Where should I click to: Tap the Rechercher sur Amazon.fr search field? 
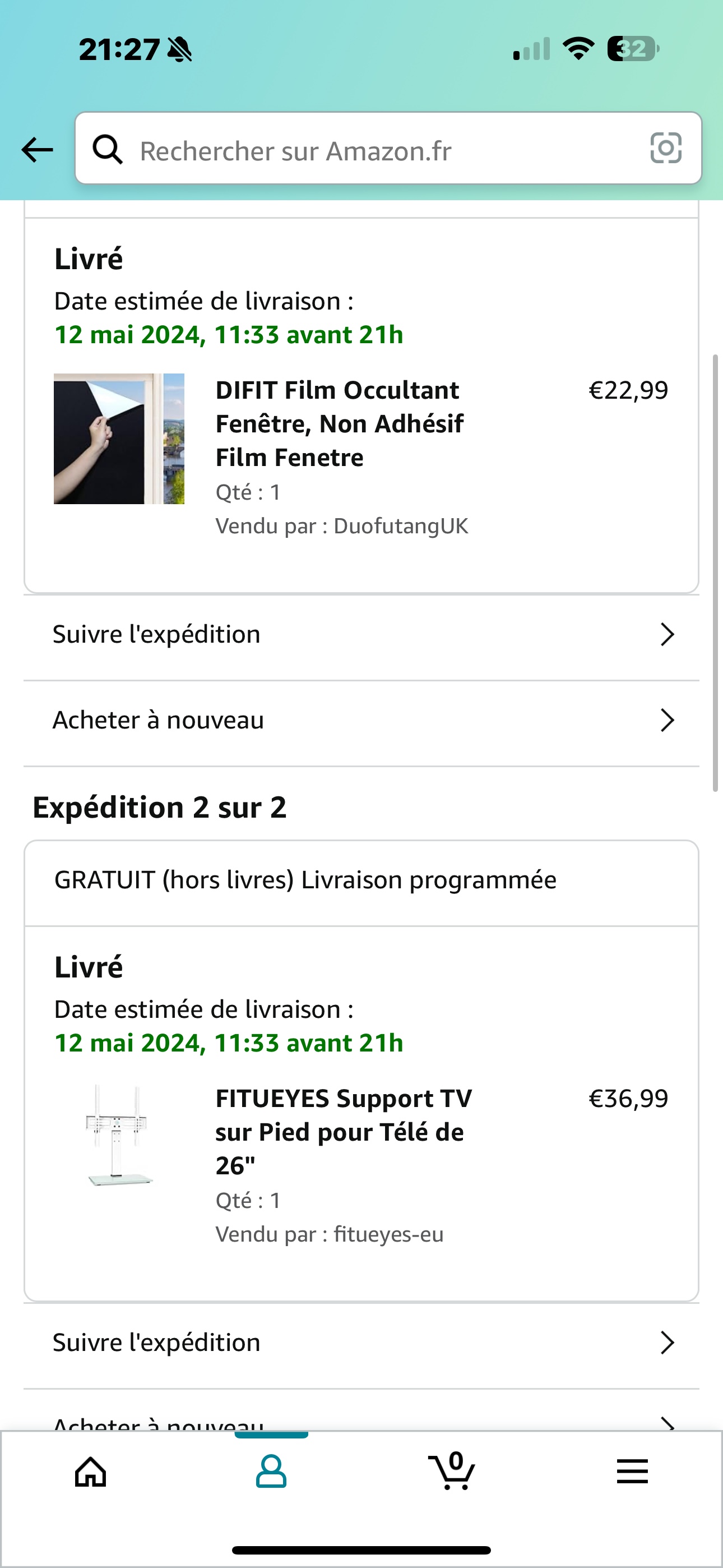tap(365, 150)
